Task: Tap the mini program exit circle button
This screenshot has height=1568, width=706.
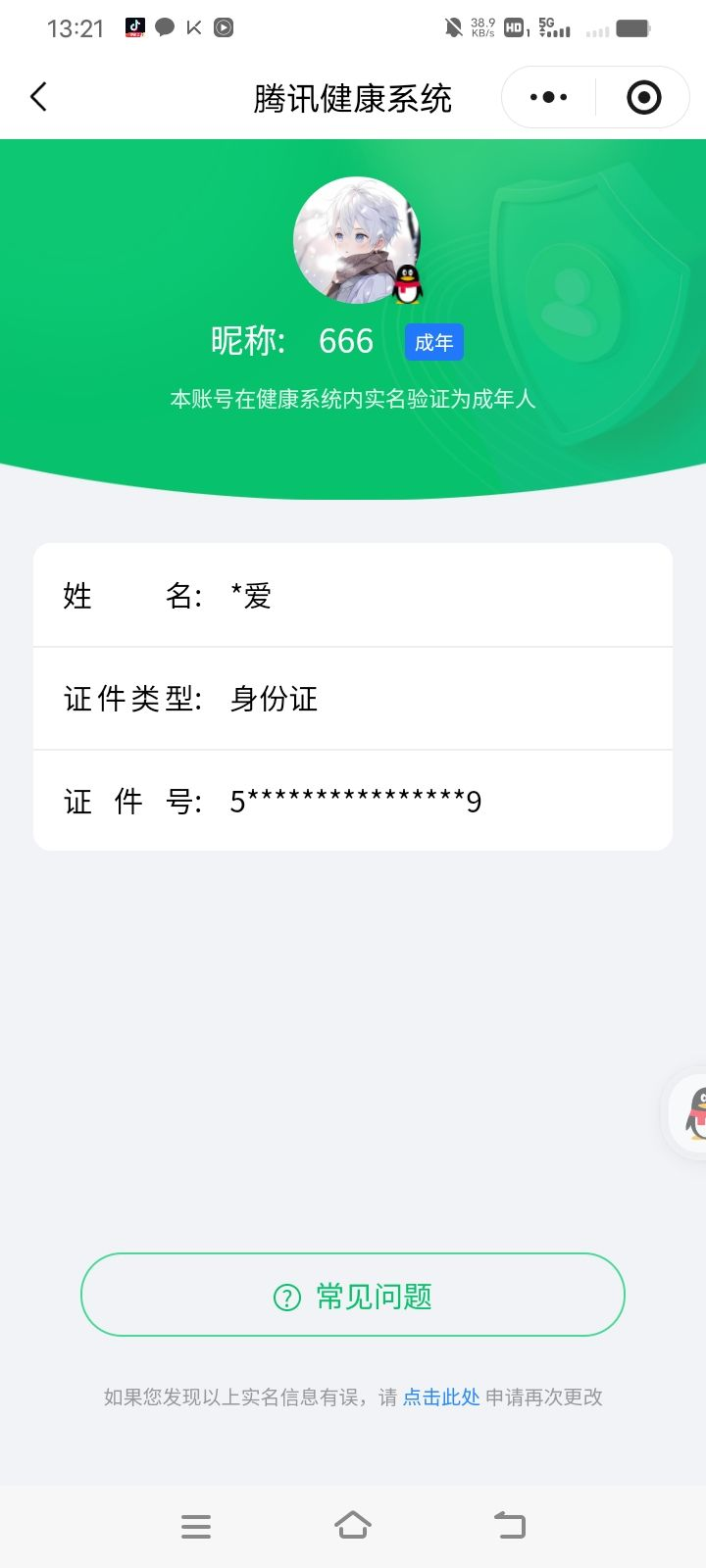Action: pos(642,97)
